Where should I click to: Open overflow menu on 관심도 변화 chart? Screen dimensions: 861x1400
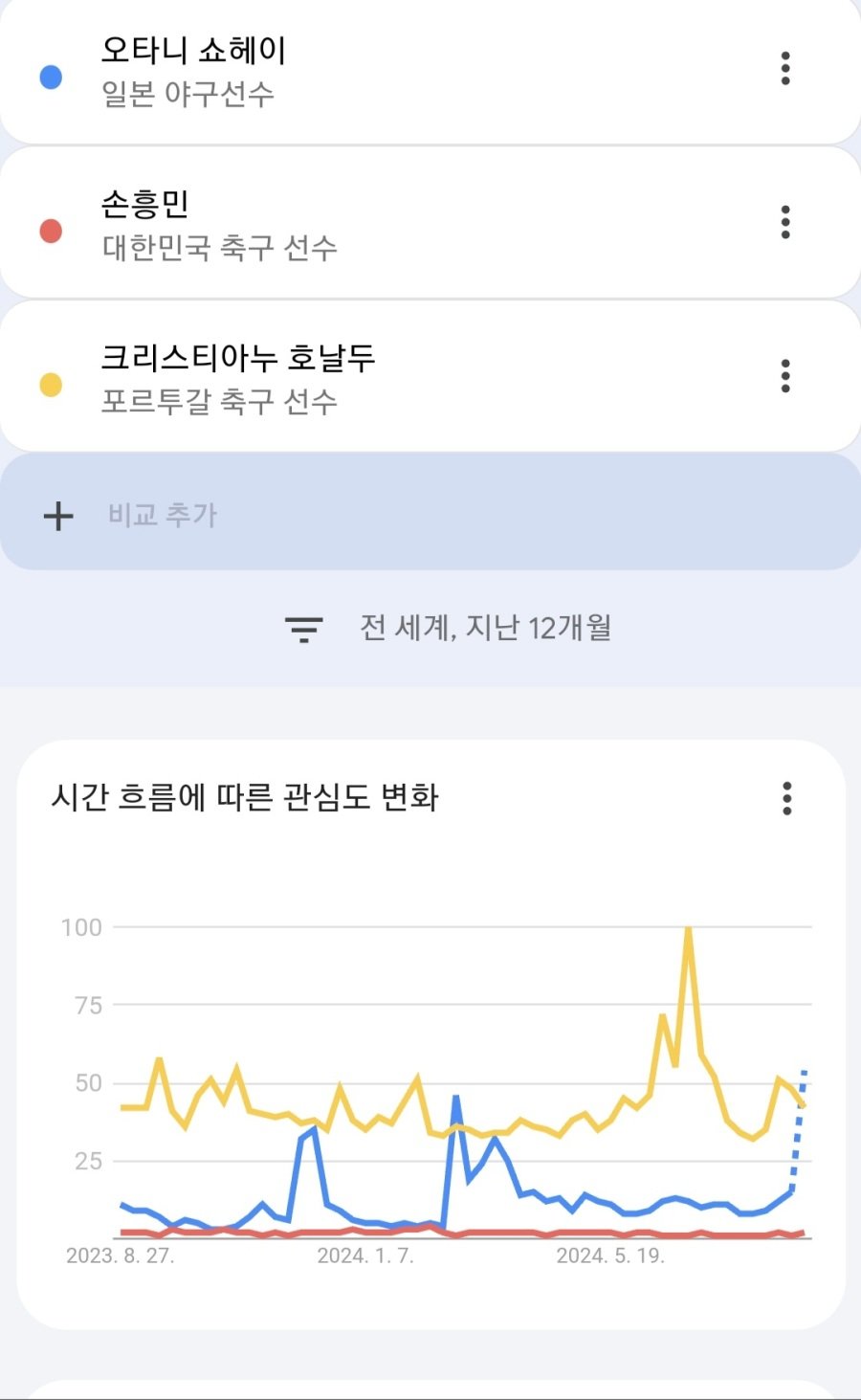click(787, 798)
